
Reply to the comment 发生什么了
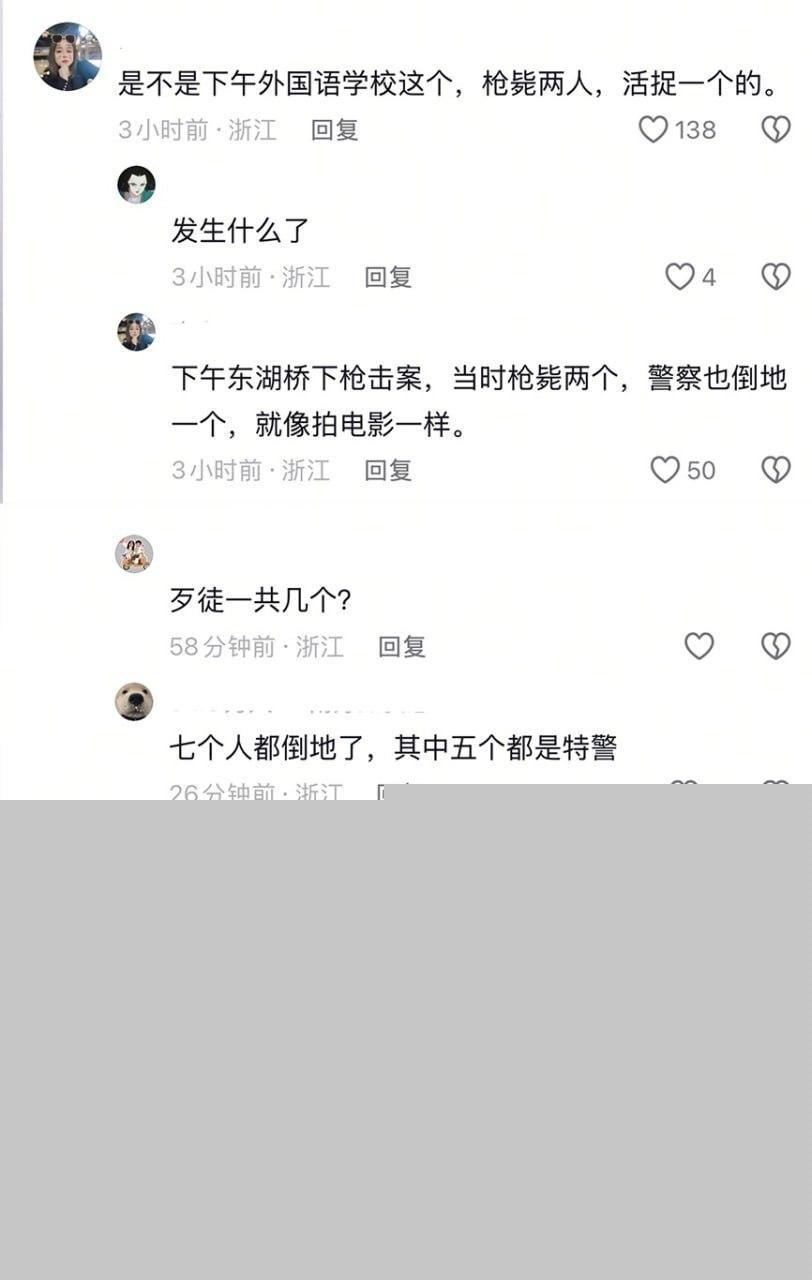pos(387,277)
